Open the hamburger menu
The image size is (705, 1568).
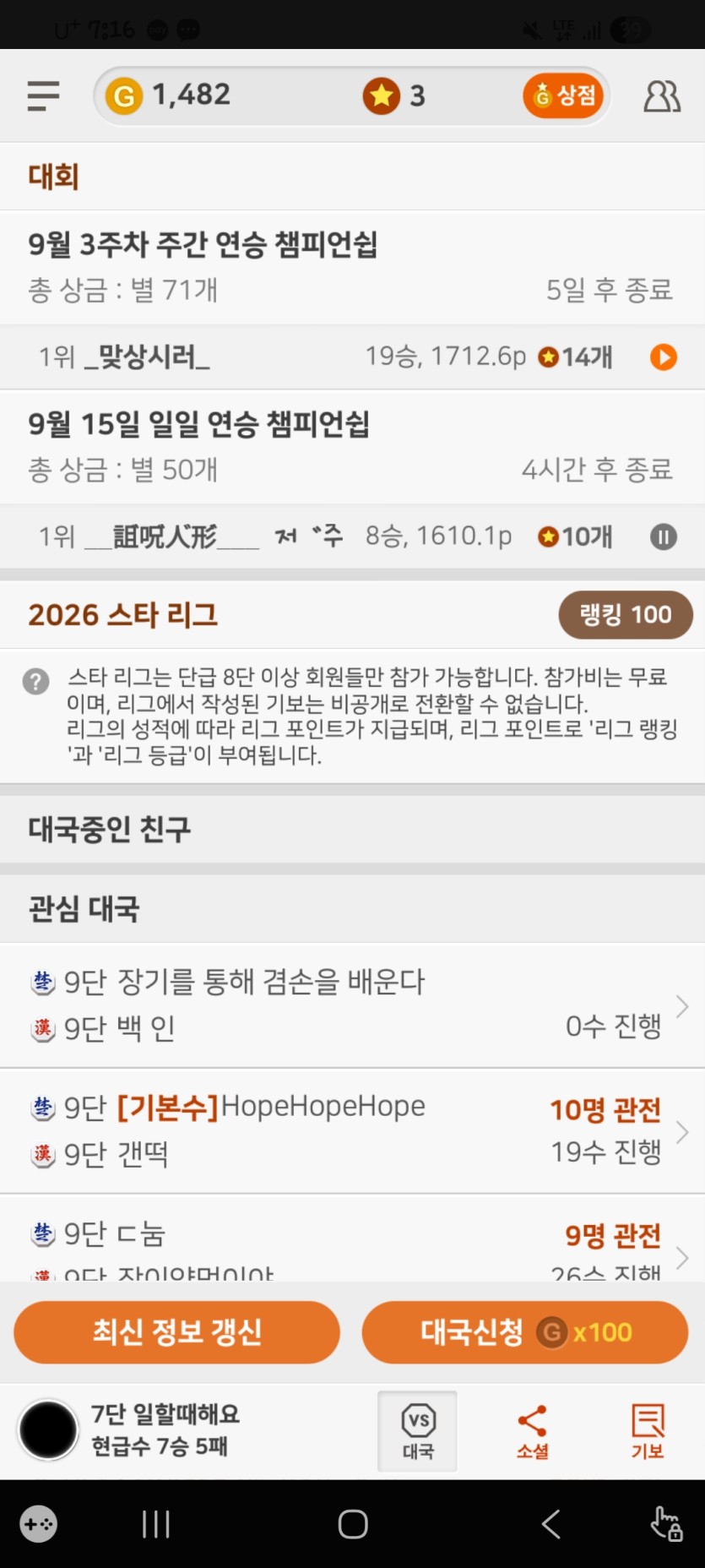click(x=43, y=95)
